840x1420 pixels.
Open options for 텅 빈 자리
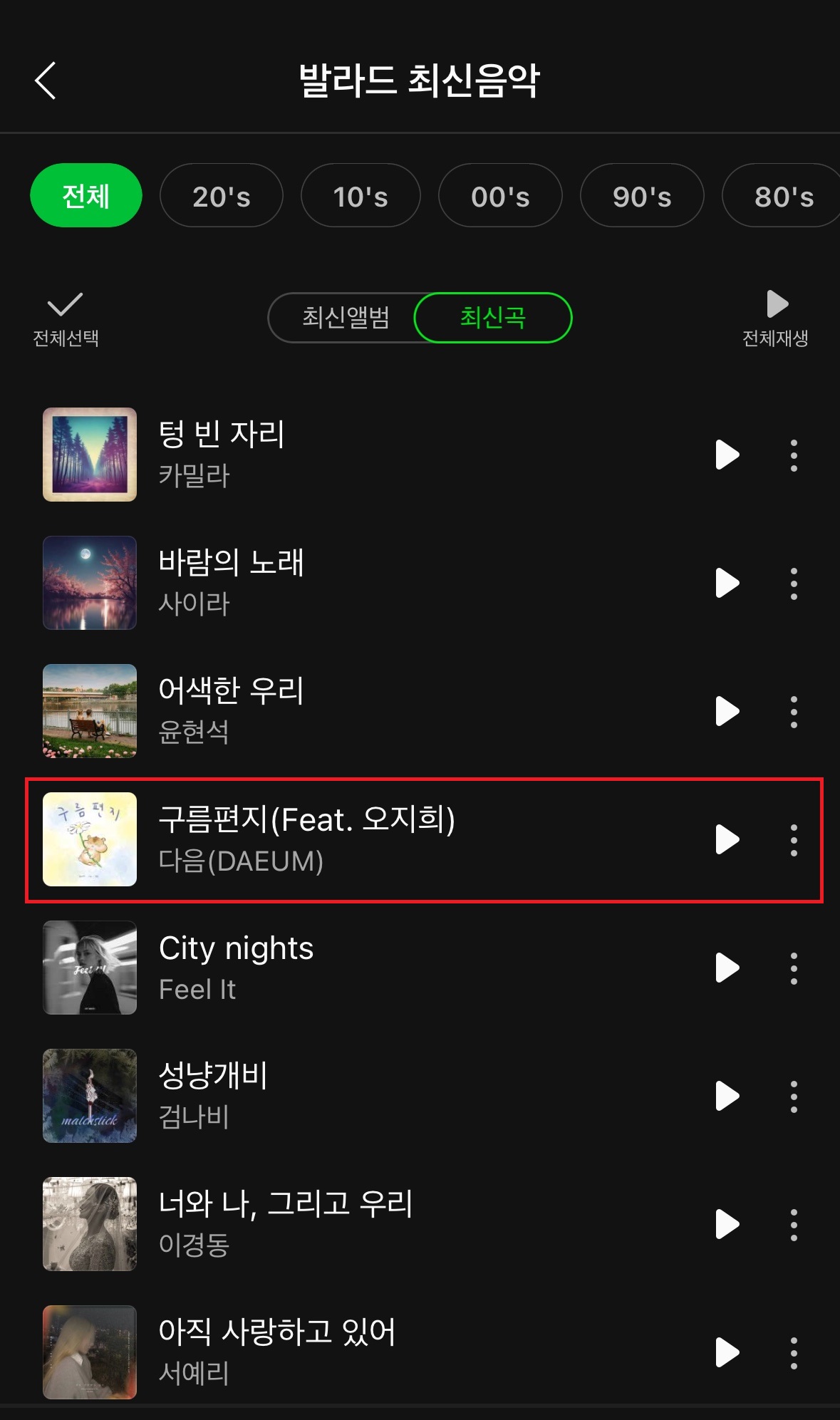794,455
